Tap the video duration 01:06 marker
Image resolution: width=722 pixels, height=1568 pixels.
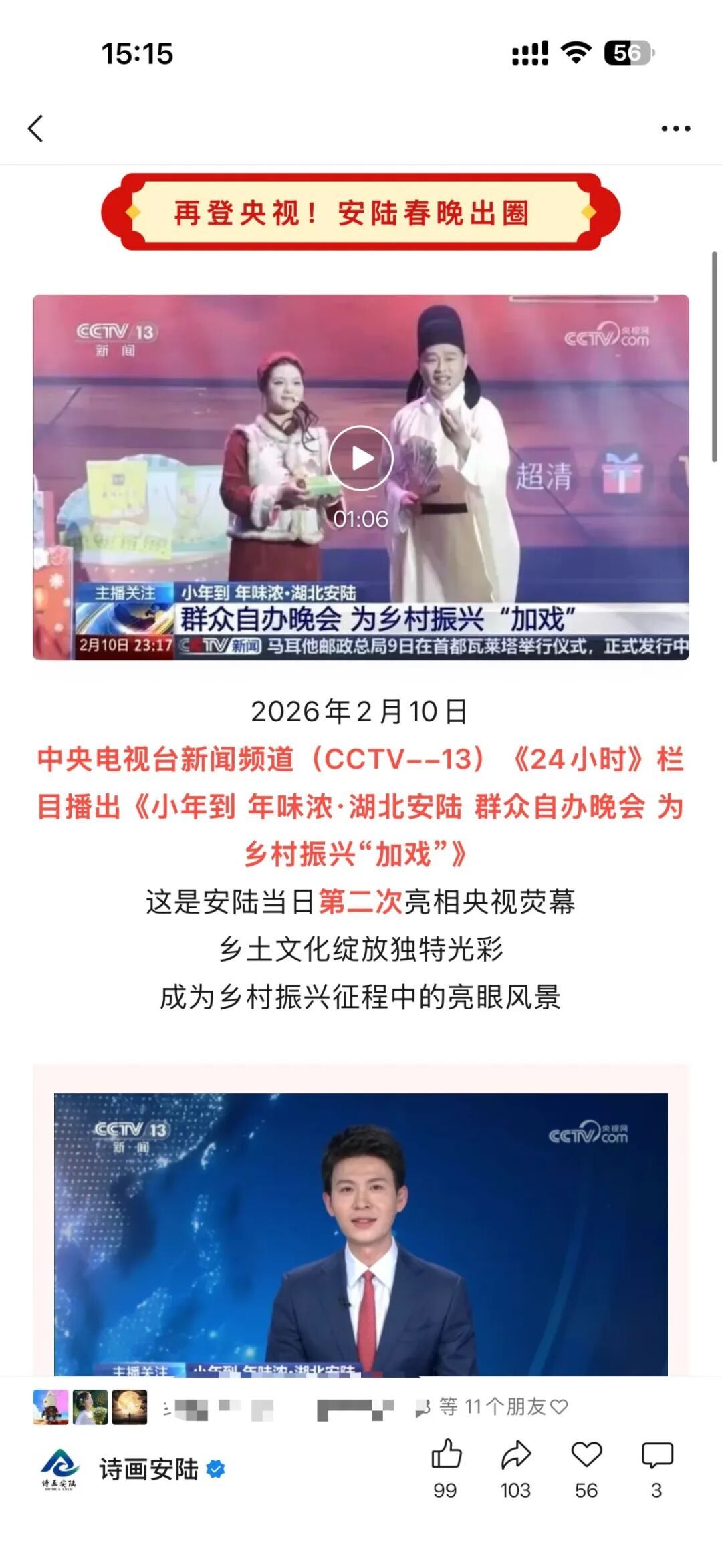click(x=361, y=518)
